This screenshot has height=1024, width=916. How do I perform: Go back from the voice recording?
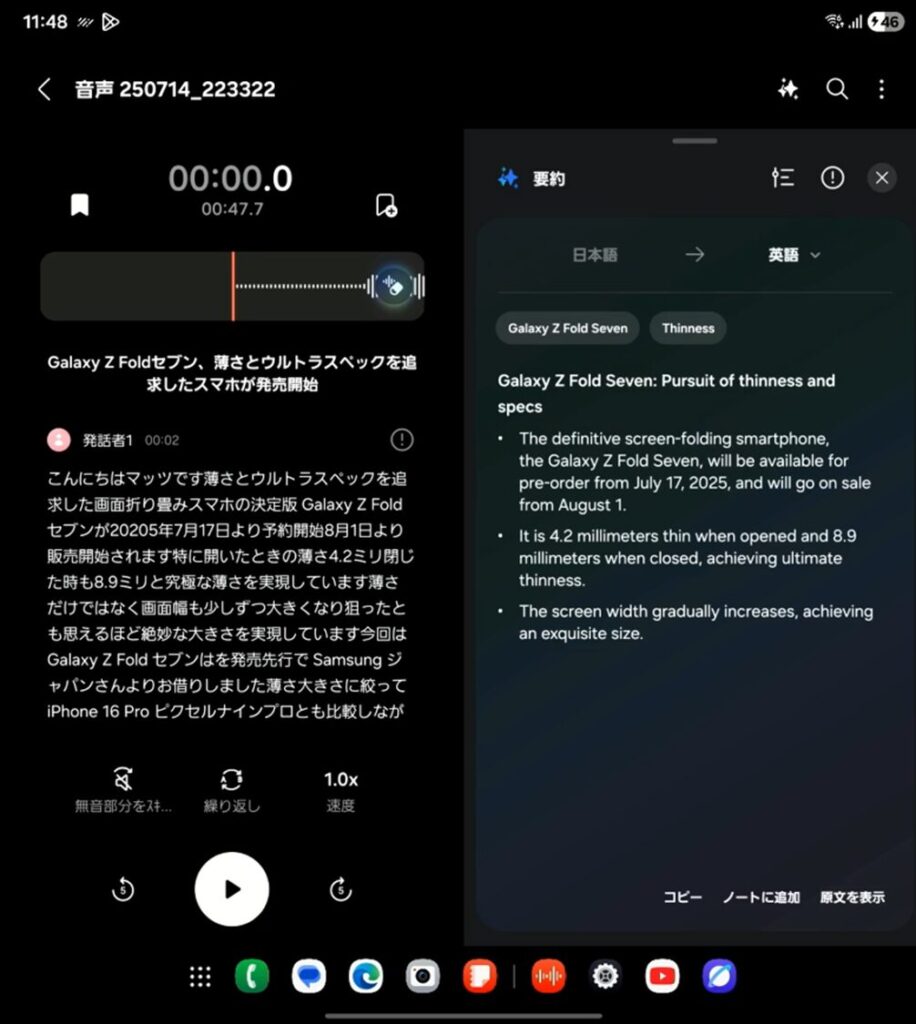[x=44, y=90]
